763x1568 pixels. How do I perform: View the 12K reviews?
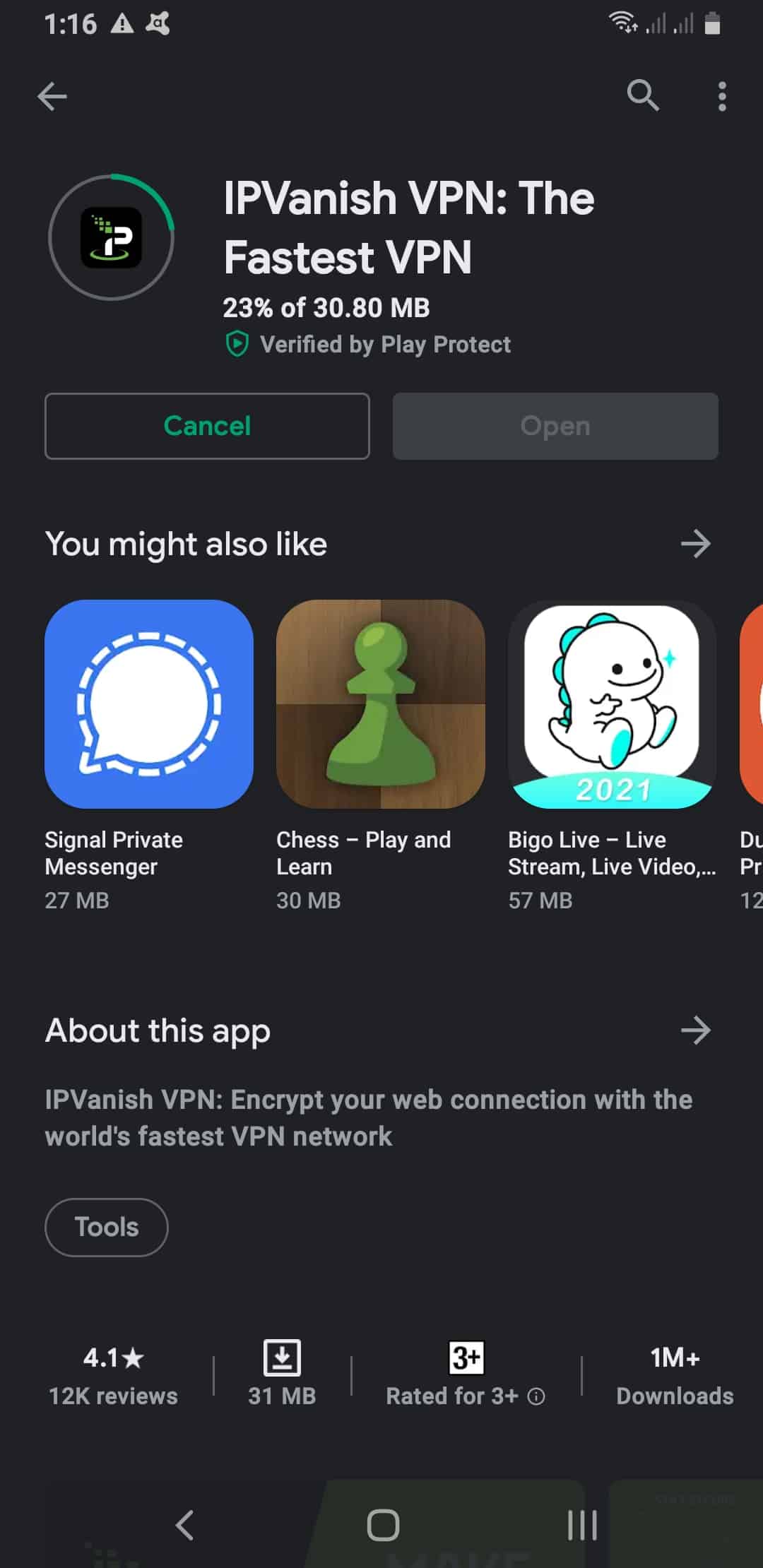tap(113, 1396)
